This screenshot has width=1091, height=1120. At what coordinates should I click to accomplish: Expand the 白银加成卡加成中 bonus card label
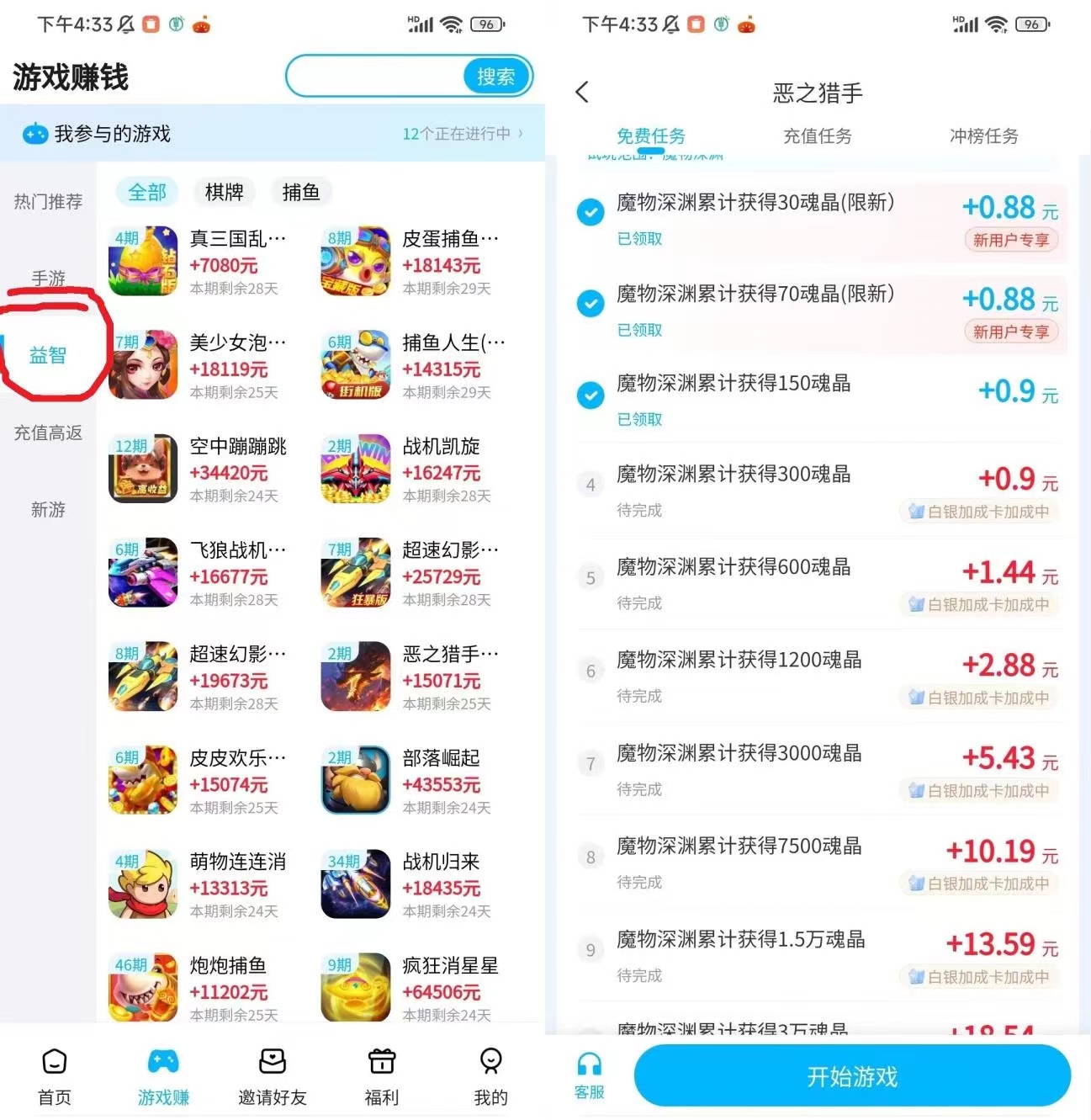(x=978, y=511)
